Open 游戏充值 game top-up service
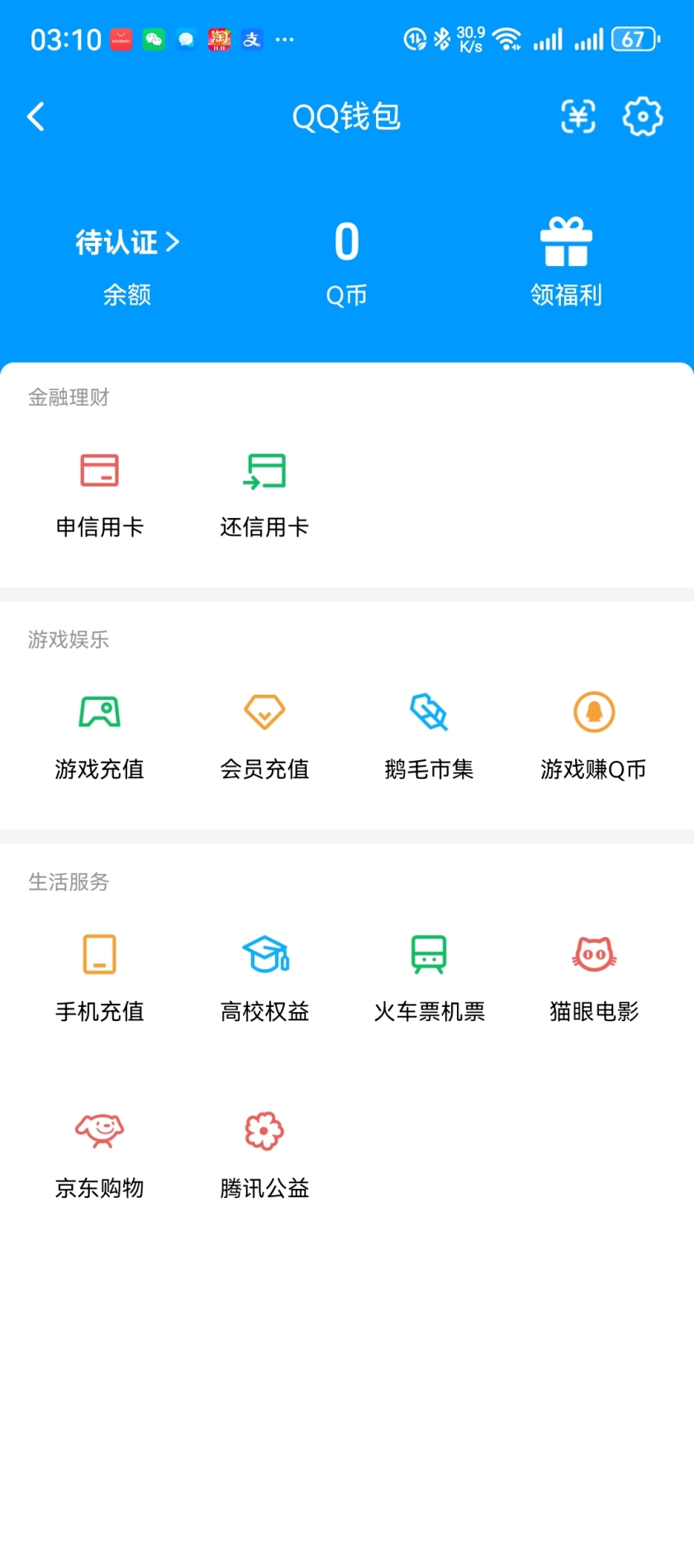The width and height of the screenshot is (694, 1568). pos(99,735)
